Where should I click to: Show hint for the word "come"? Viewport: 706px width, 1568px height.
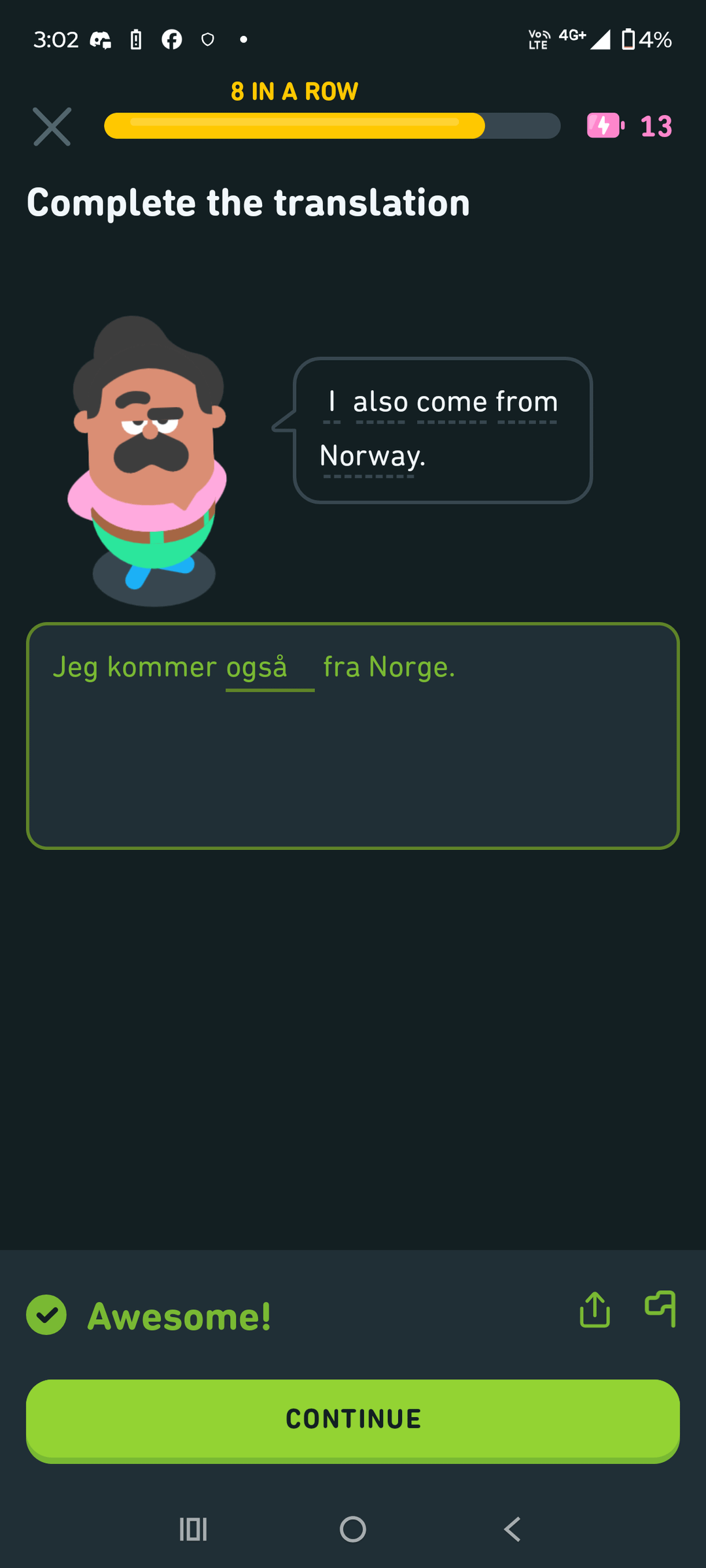pos(452,402)
